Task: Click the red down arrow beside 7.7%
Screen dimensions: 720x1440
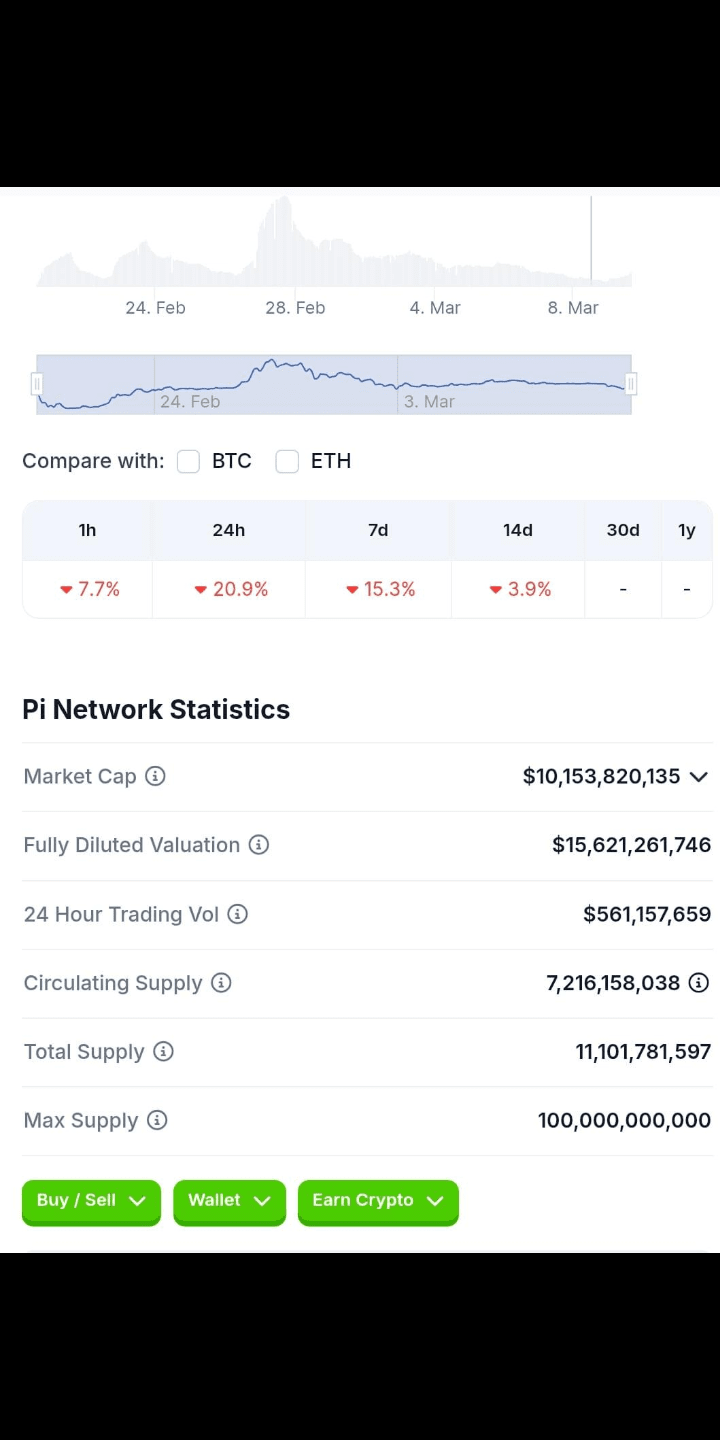Action: pos(65,590)
